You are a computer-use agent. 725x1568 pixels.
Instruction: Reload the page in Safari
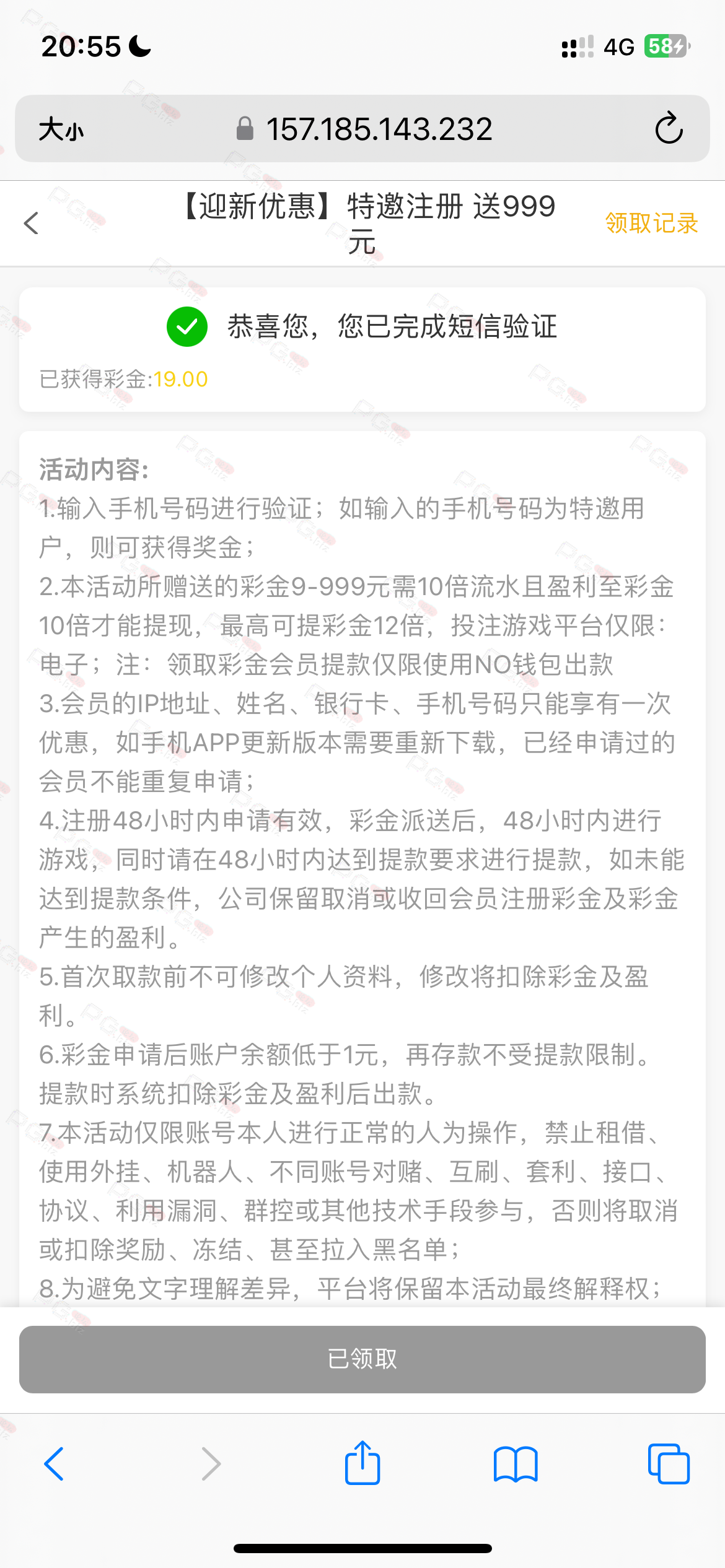(669, 128)
